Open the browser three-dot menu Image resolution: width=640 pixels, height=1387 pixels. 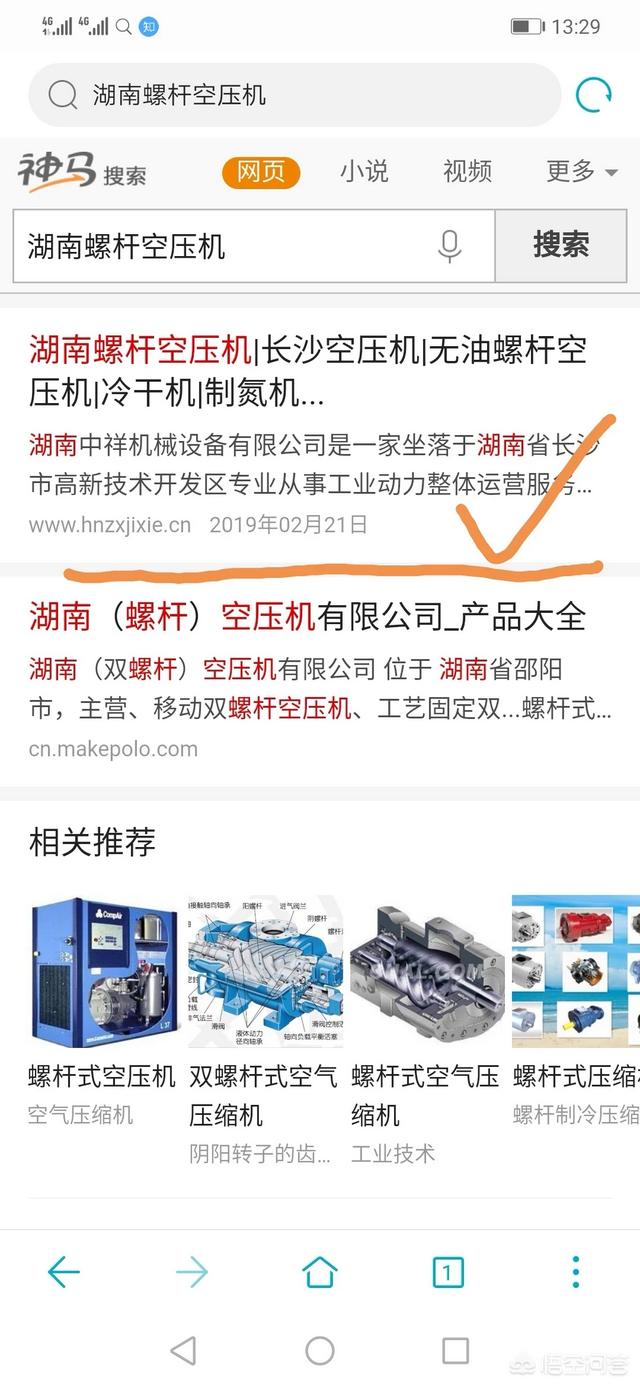click(x=576, y=1272)
